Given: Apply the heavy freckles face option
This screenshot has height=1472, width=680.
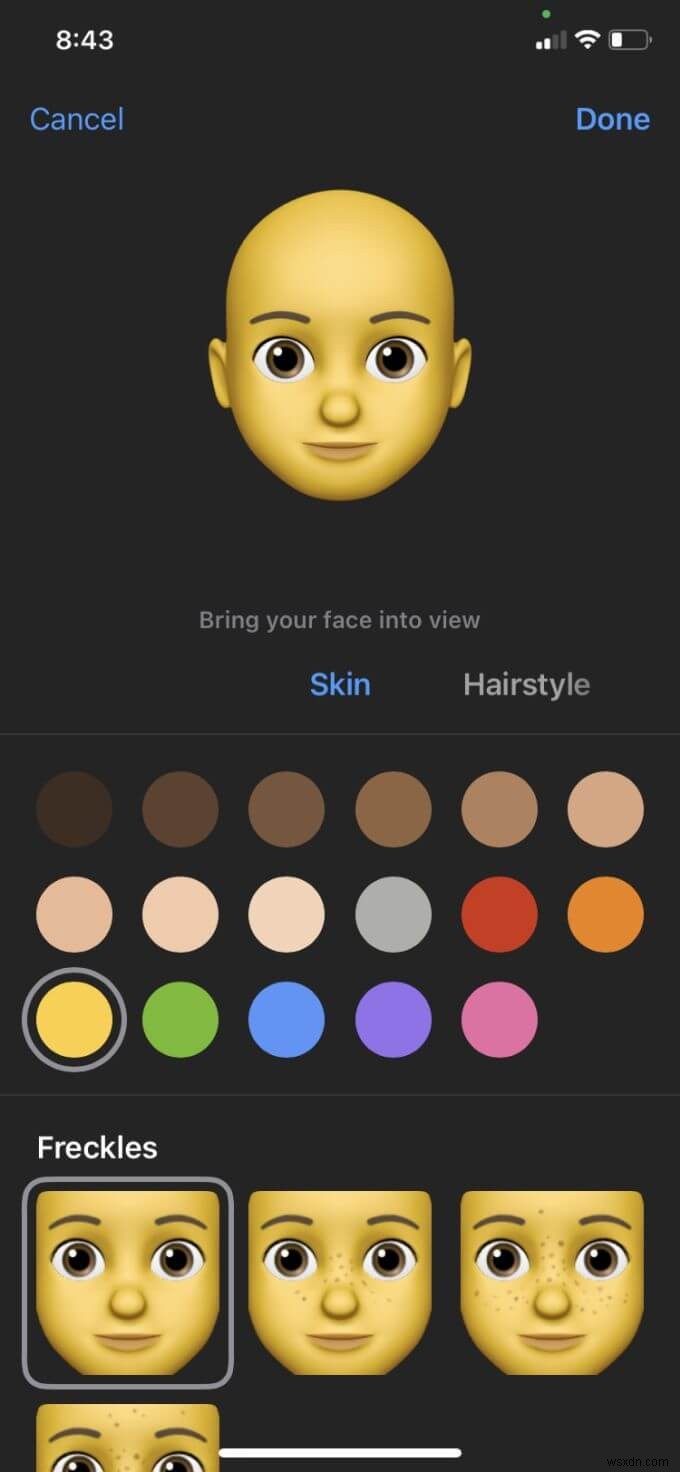Looking at the screenshot, I should pyautogui.click(x=552, y=1282).
